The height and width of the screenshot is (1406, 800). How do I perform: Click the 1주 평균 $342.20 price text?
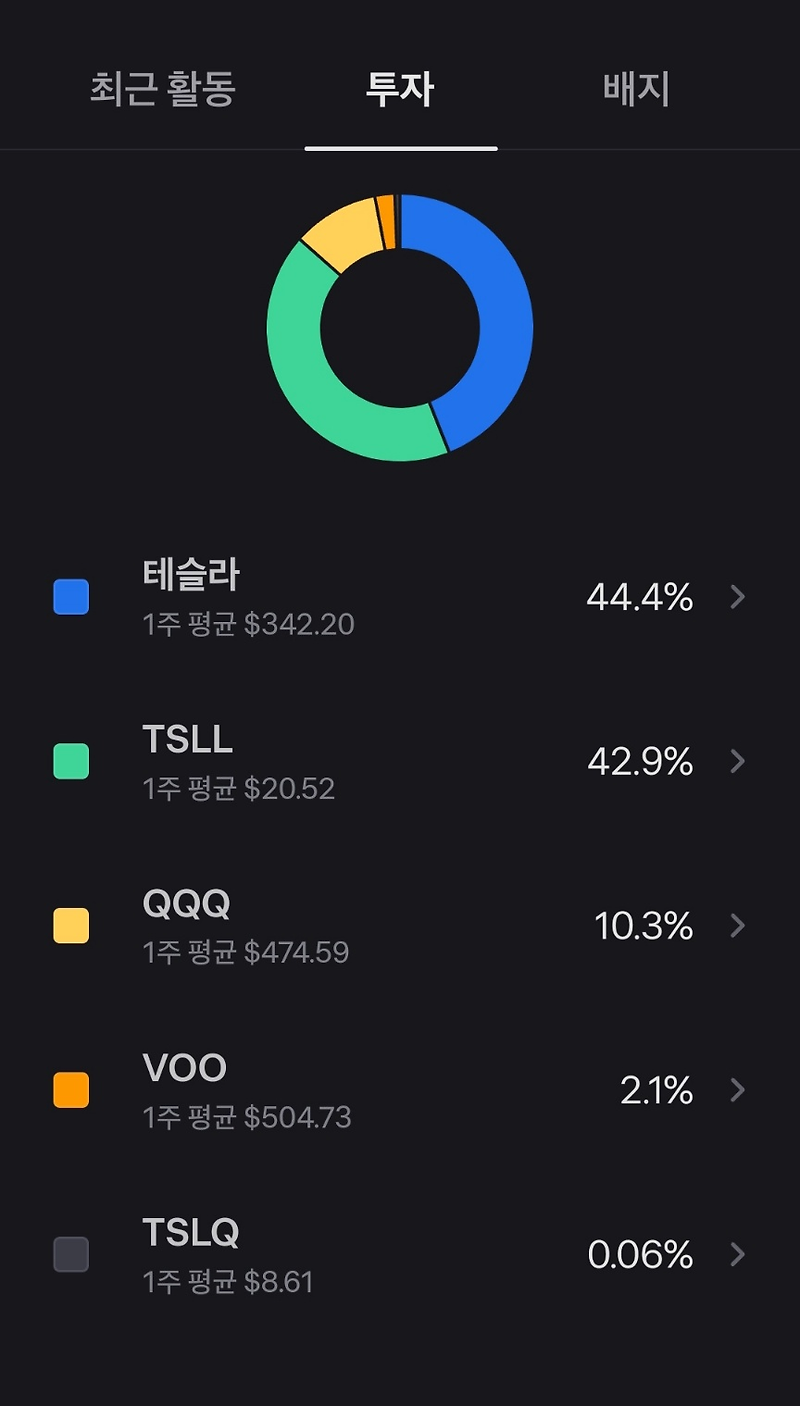pos(251,623)
